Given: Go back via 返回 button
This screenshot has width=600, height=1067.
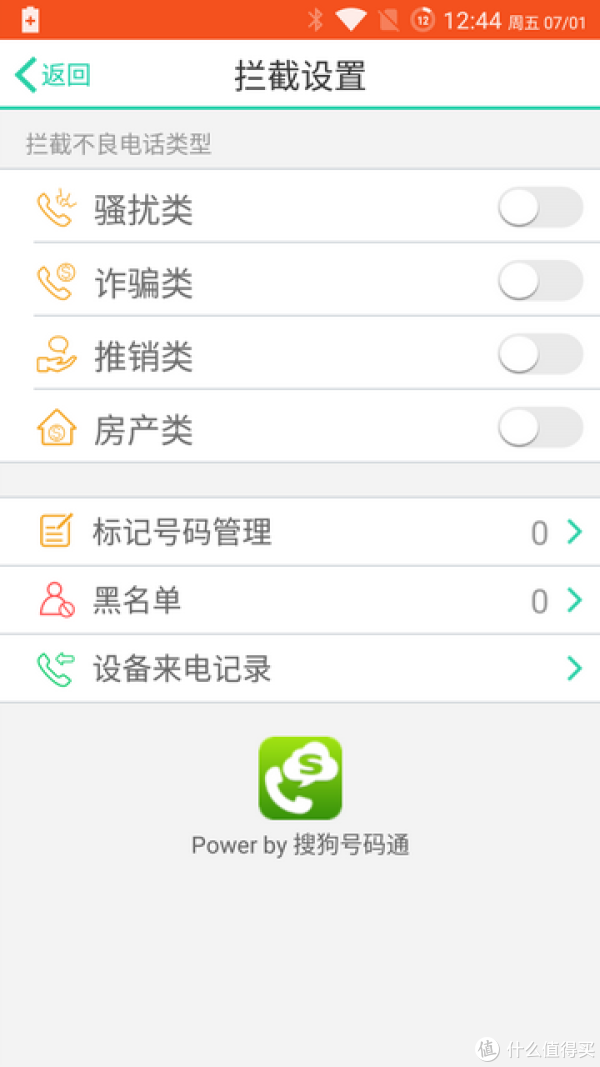Looking at the screenshot, I should tap(53, 75).
